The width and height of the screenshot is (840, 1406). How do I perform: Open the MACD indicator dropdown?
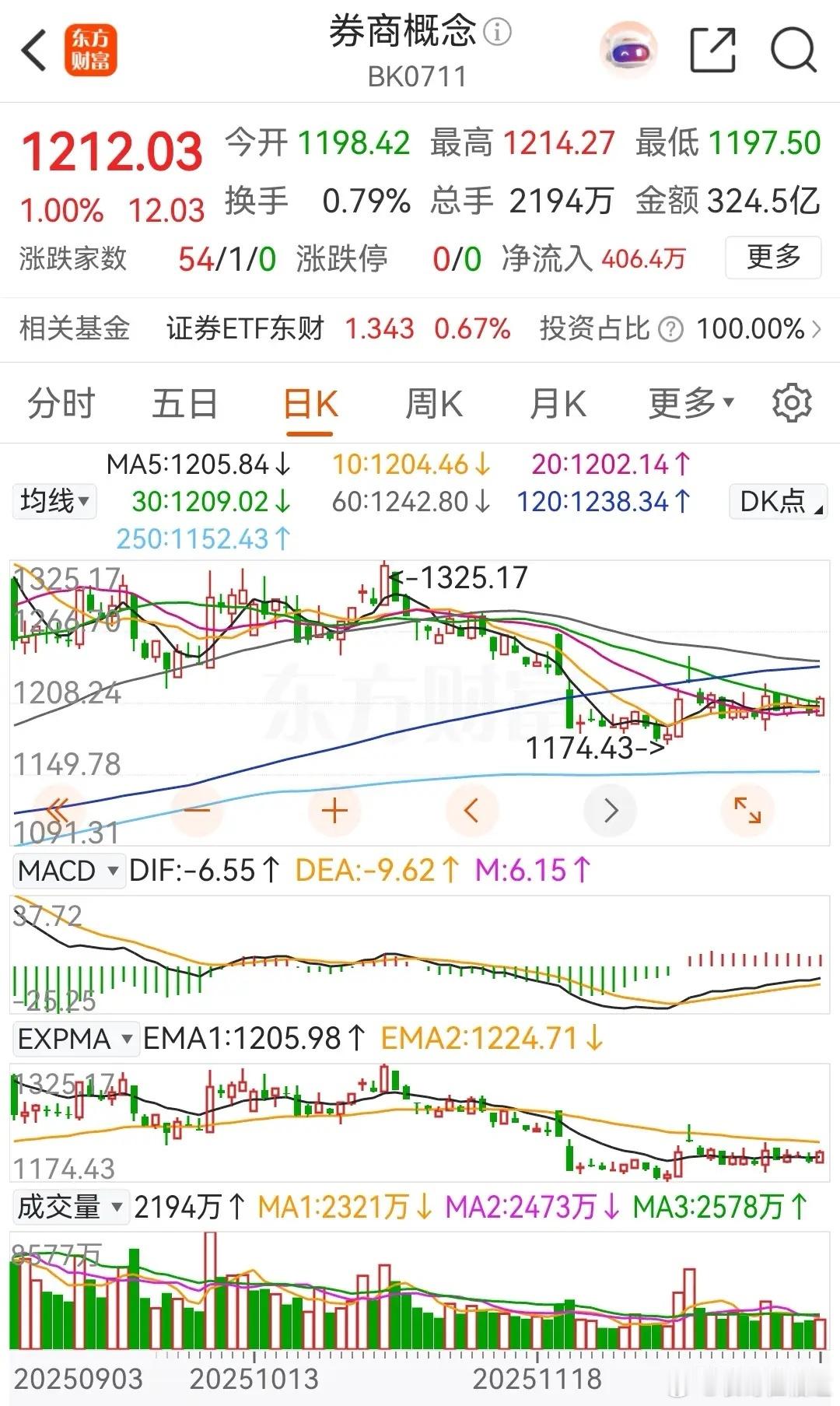click(x=68, y=871)
